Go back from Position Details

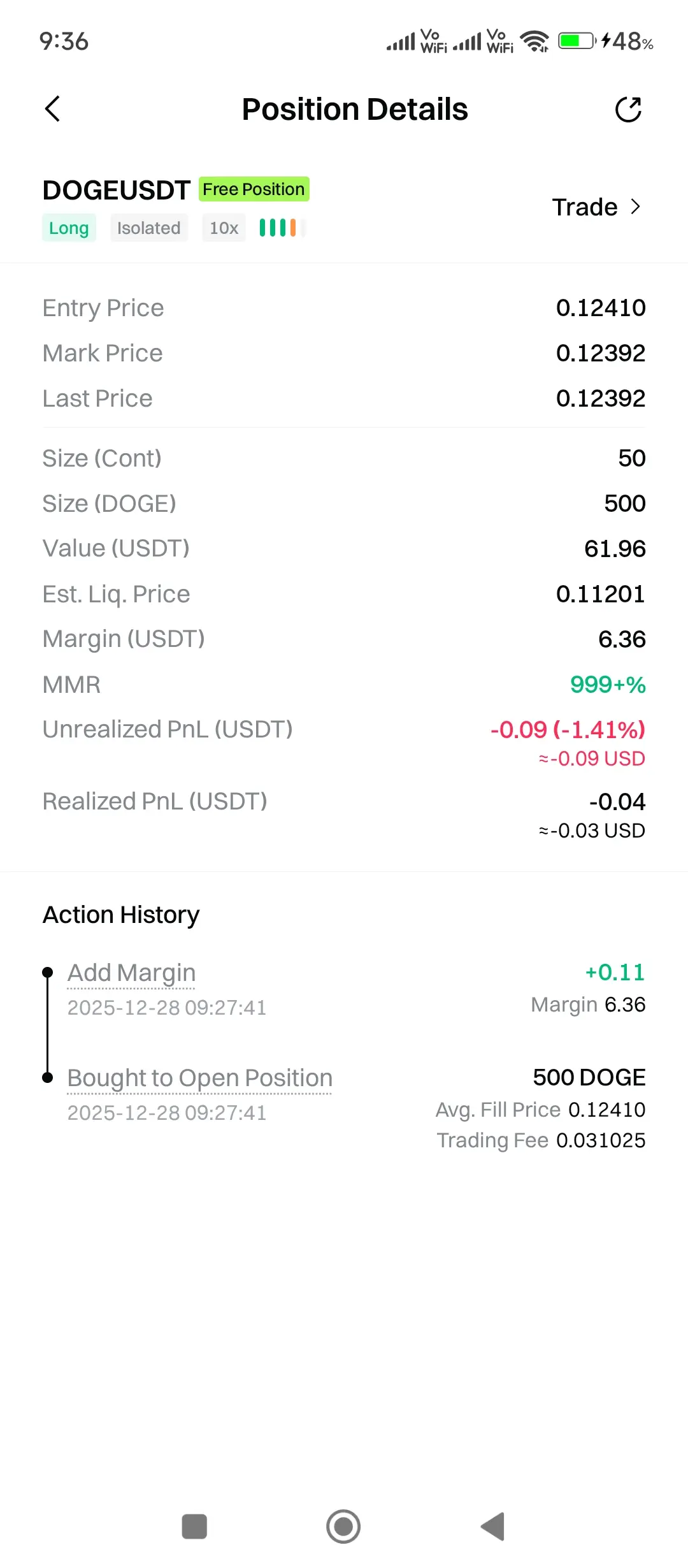[x=53, y=109]
